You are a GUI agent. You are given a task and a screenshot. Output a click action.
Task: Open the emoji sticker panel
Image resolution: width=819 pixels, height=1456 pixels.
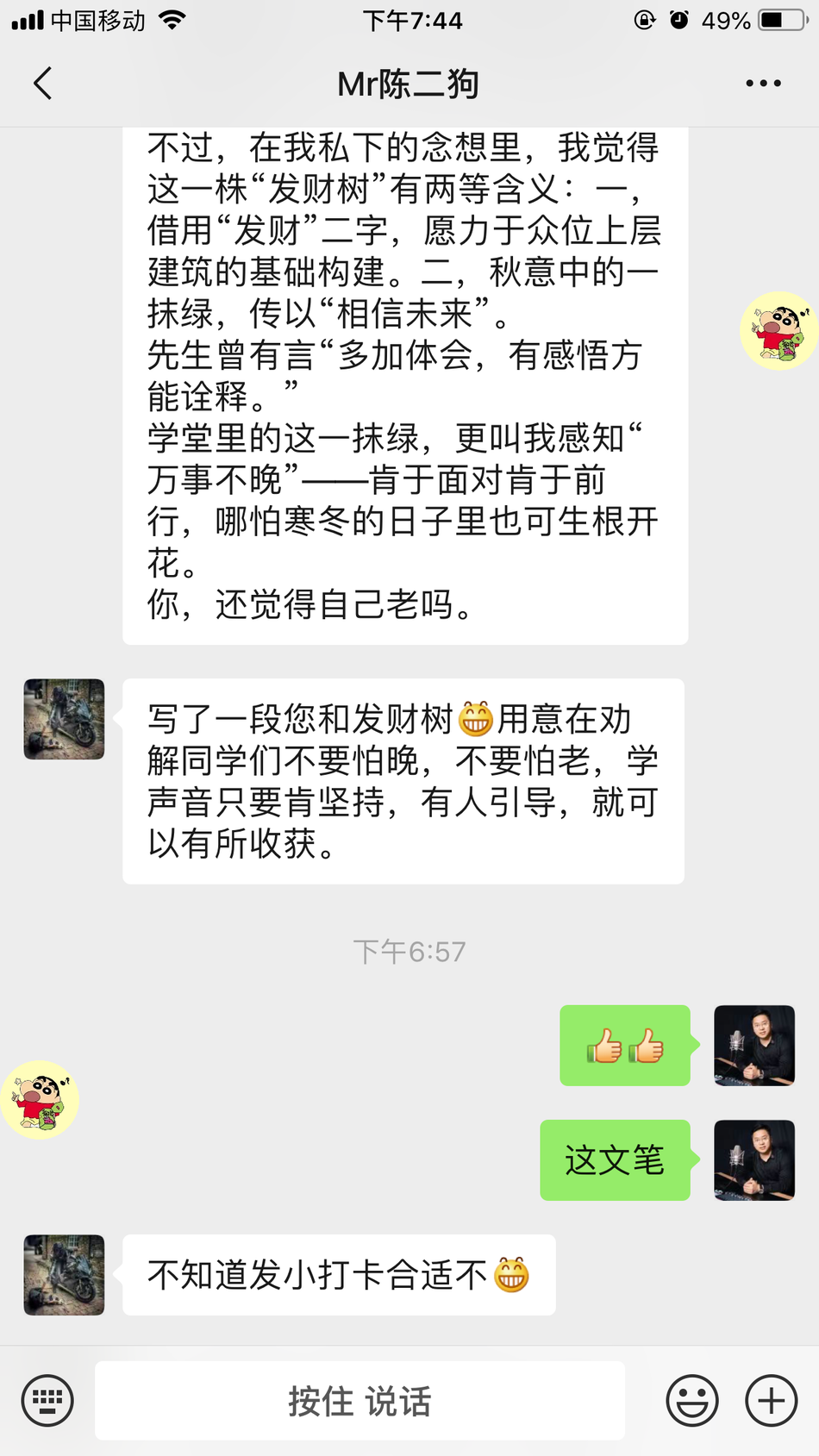click(691, 1401)
